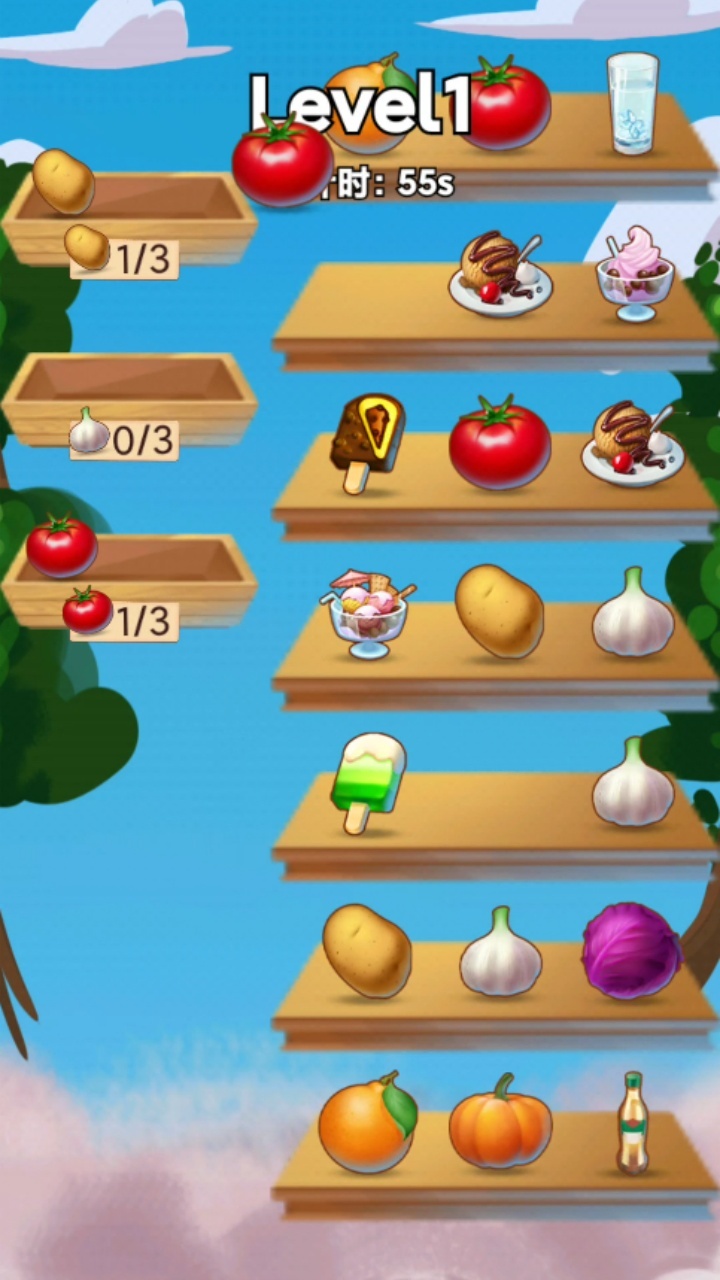Tap the tomato beside the chocolate popsicle
Screen dimensions: 720x1280
499,443
